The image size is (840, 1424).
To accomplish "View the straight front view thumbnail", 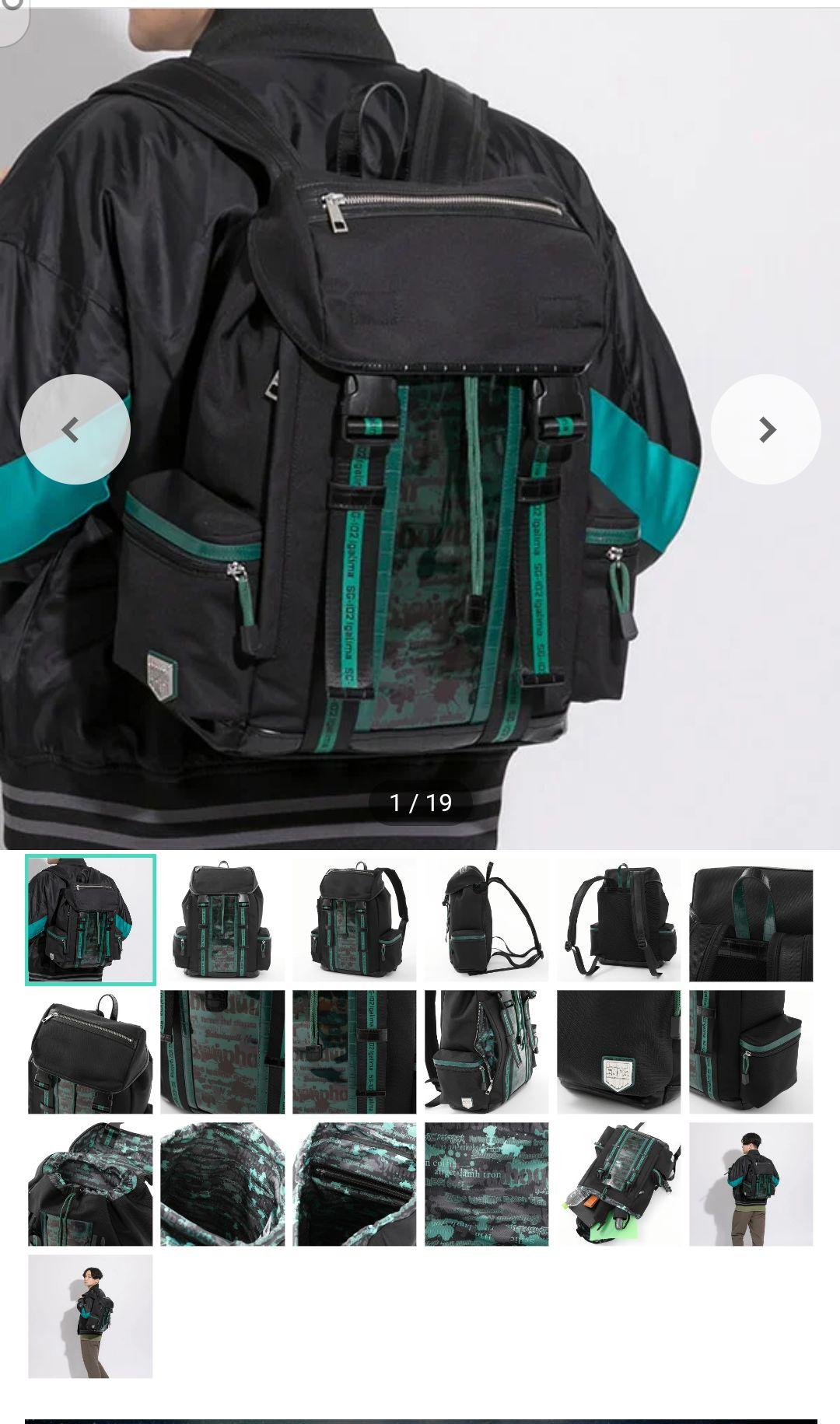I will (x=222, y=920).
